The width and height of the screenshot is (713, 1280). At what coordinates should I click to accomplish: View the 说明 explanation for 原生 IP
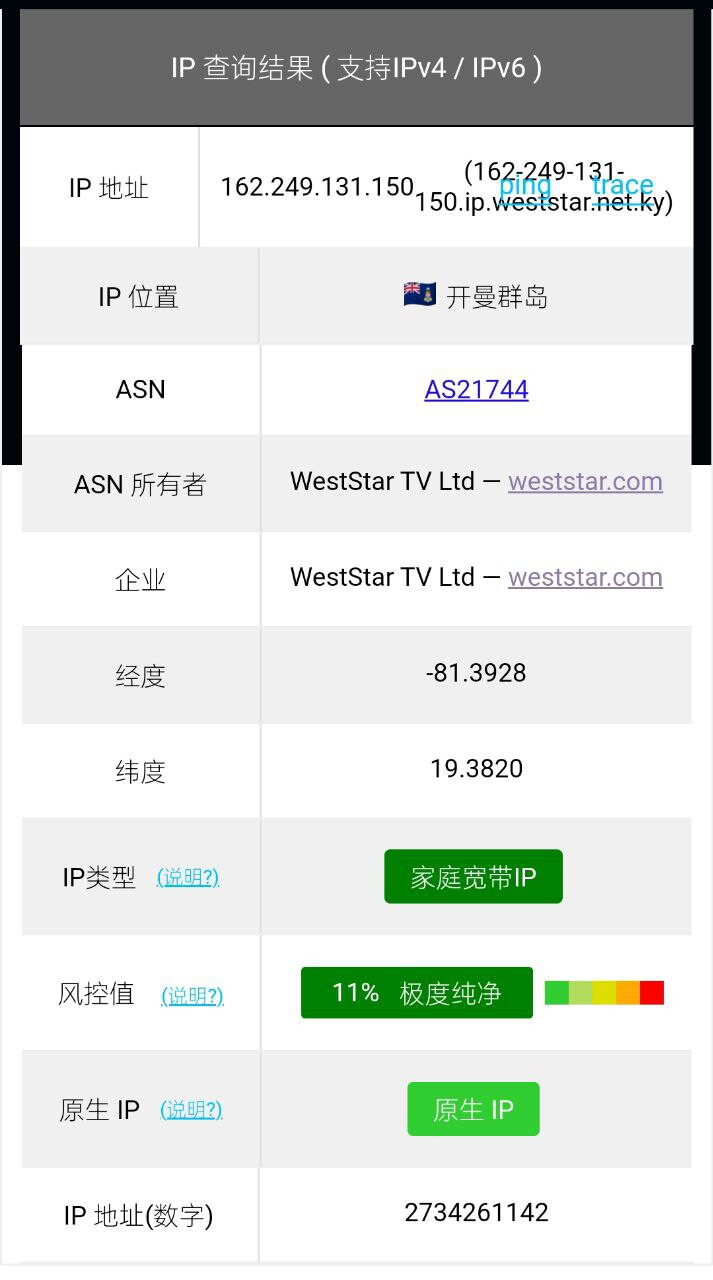191,1109
